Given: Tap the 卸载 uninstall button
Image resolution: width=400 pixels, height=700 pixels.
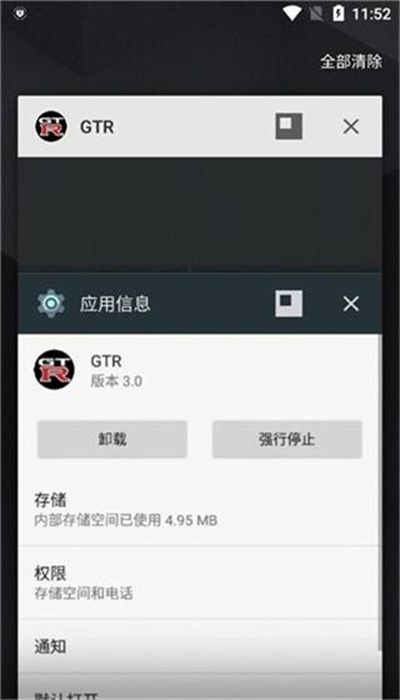Looking at the screenshot, I should click(x=112, y=439).
